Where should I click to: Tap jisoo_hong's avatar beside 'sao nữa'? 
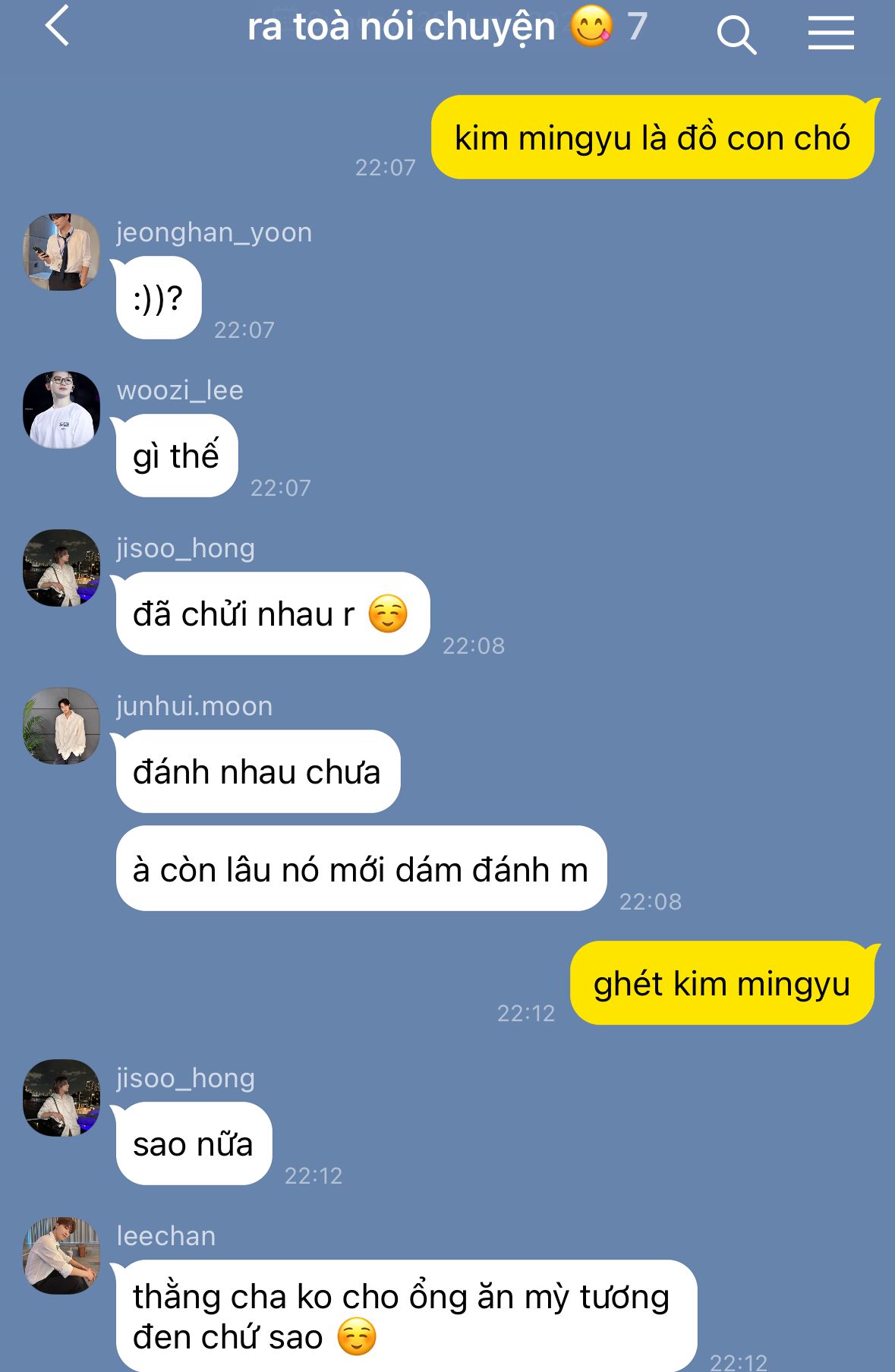click(x=61, y=1098)
